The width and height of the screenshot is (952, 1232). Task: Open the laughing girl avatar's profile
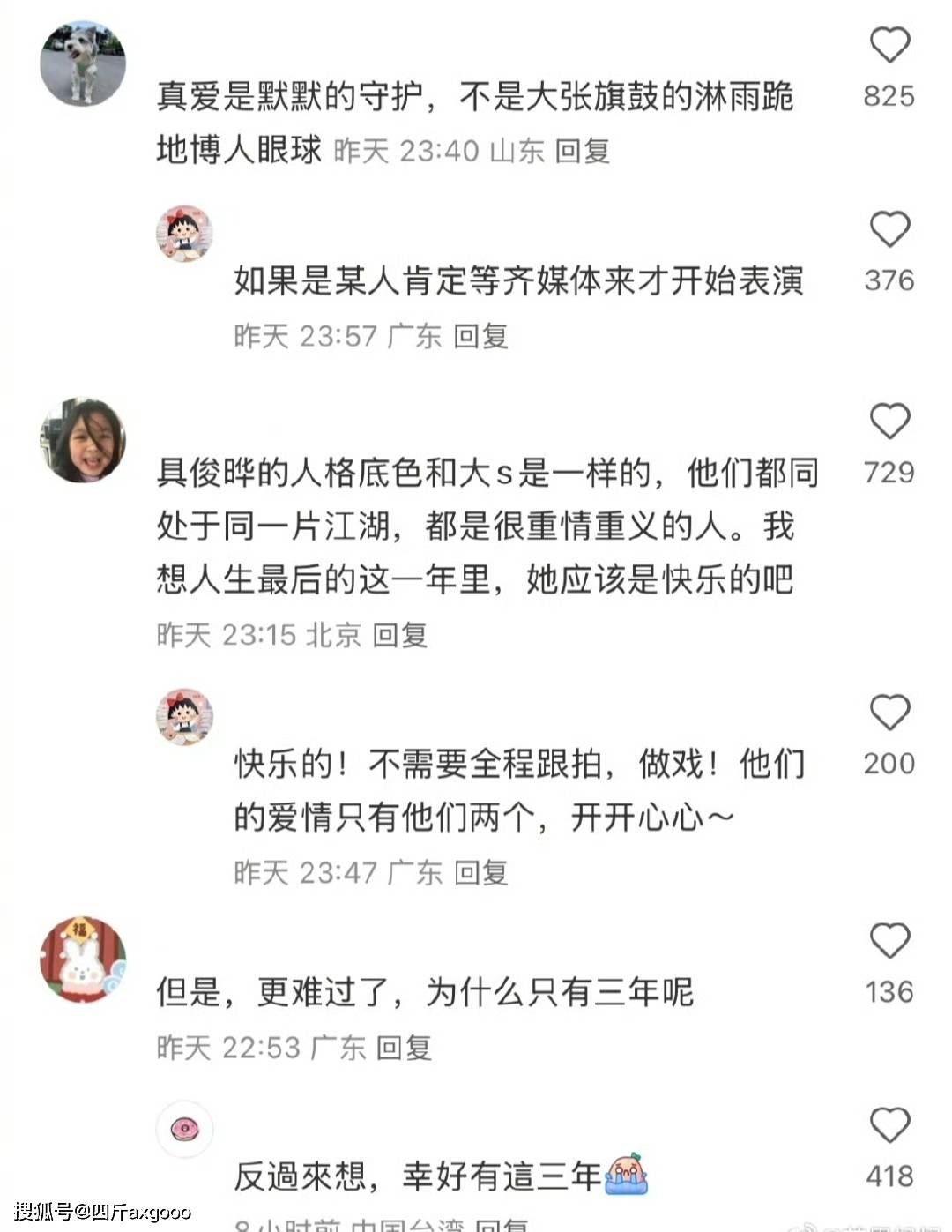coord(84,440)
